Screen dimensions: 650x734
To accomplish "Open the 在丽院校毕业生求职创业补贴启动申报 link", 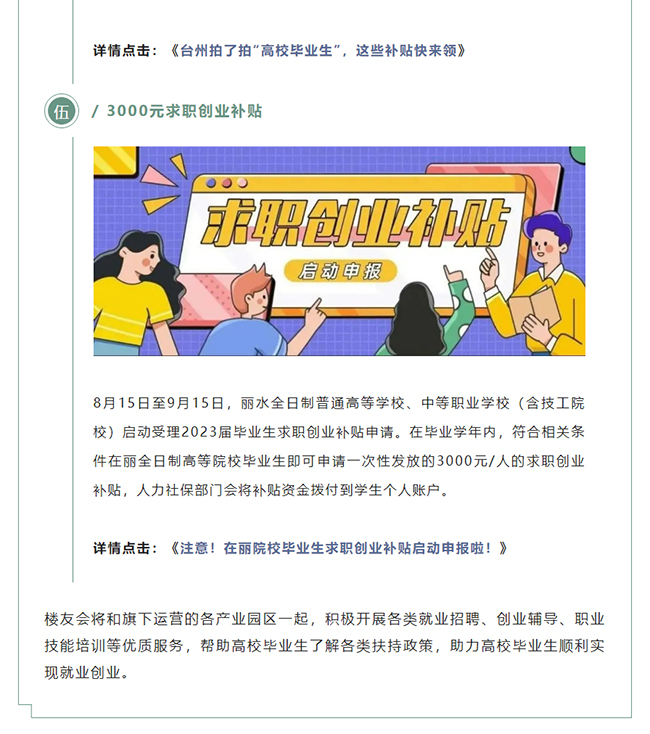I will pos(339,548).
